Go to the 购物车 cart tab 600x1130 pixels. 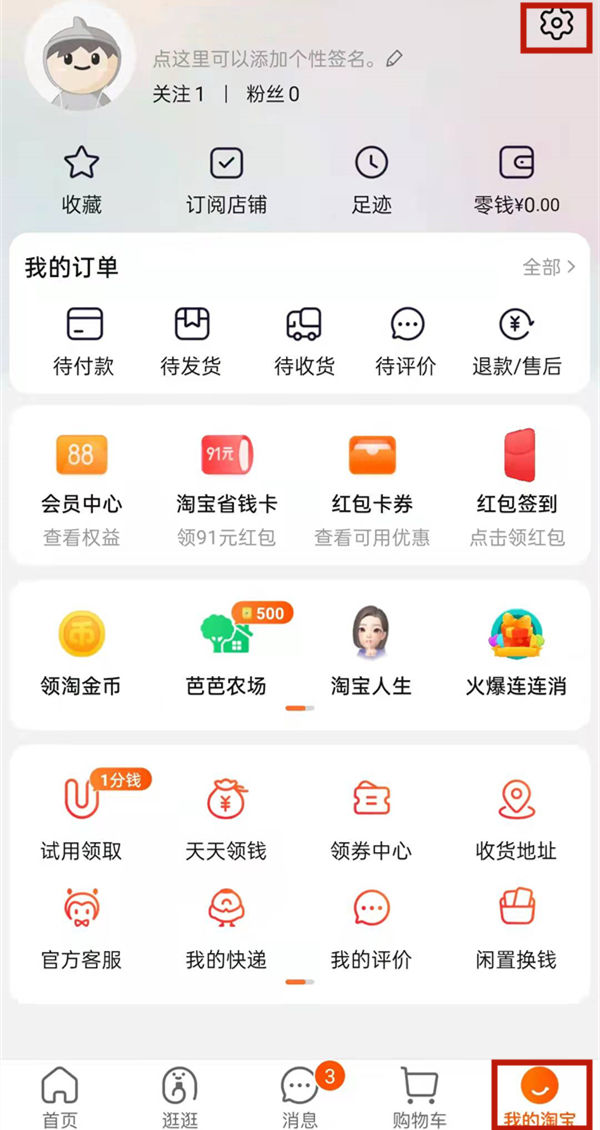(419, 1094)
